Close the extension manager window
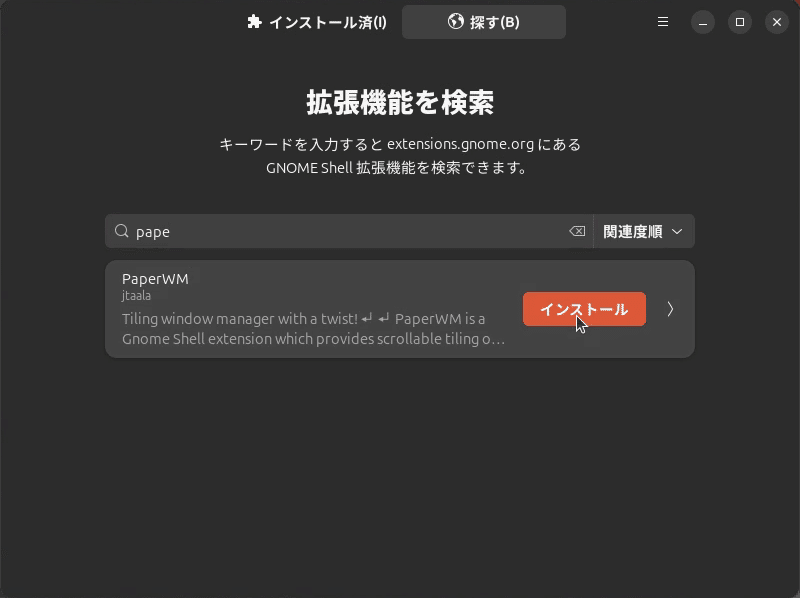 tap(777, 22)
